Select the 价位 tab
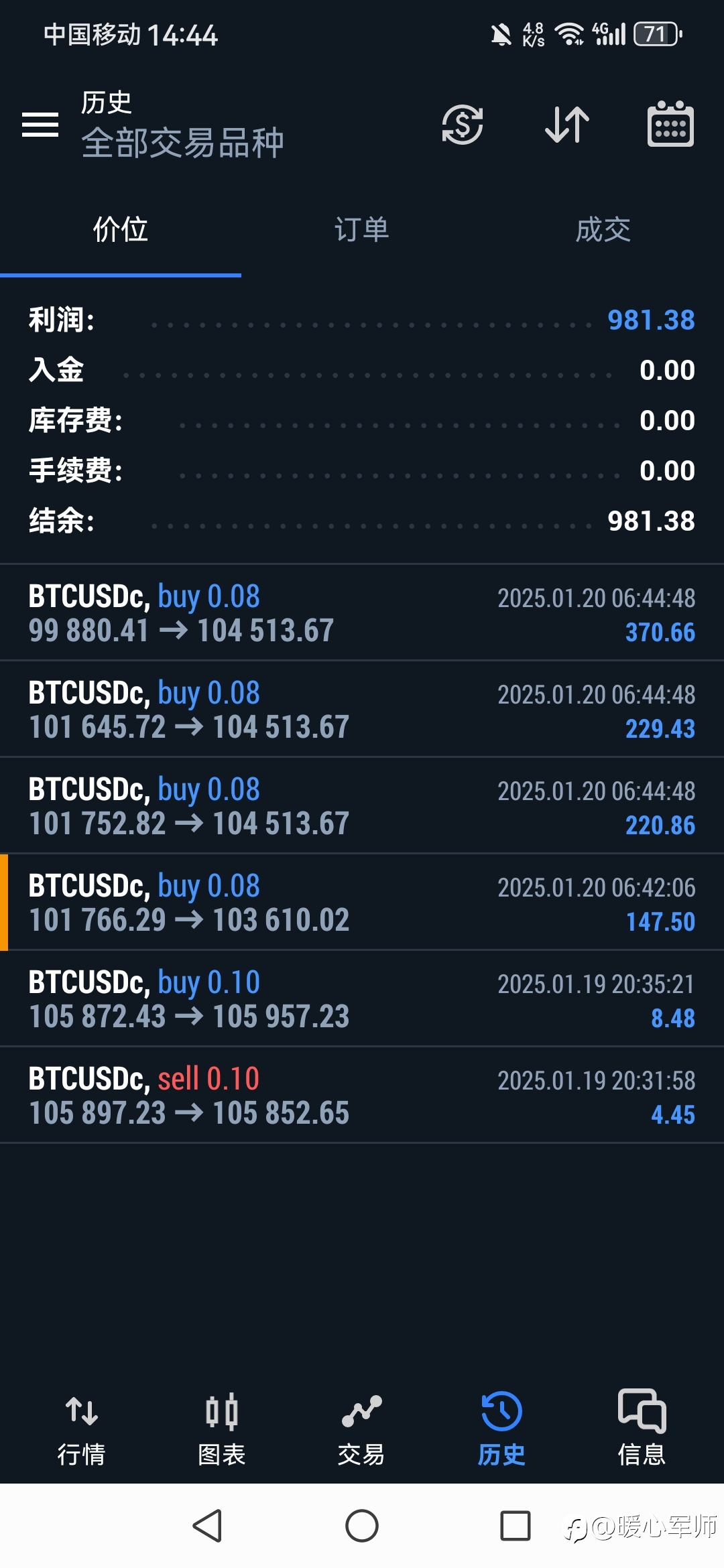 [121, 230]
